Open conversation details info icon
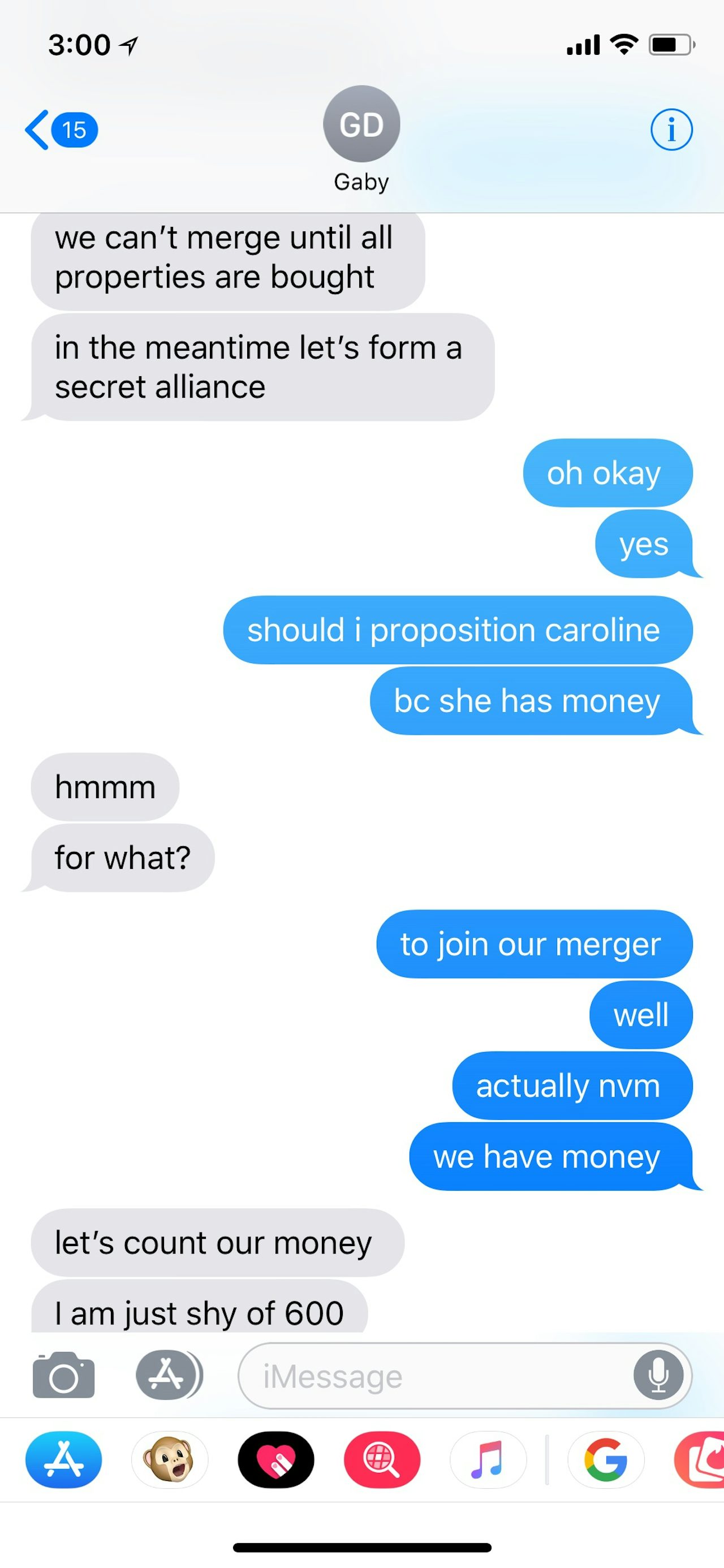The height and width of the screenshot is (1568, 724). click(x=671, y=130)
